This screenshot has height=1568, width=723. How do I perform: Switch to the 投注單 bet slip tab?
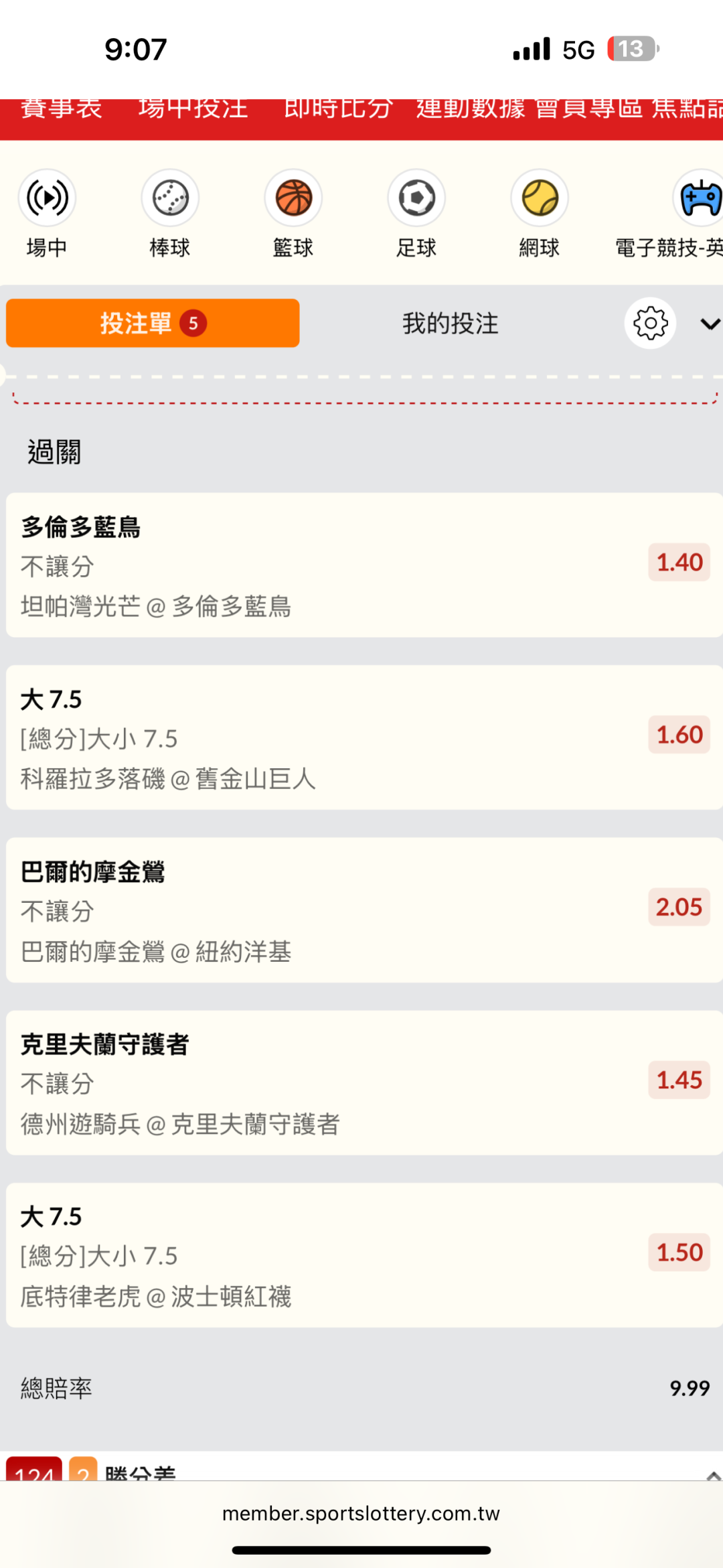click(x=153, y=323)
